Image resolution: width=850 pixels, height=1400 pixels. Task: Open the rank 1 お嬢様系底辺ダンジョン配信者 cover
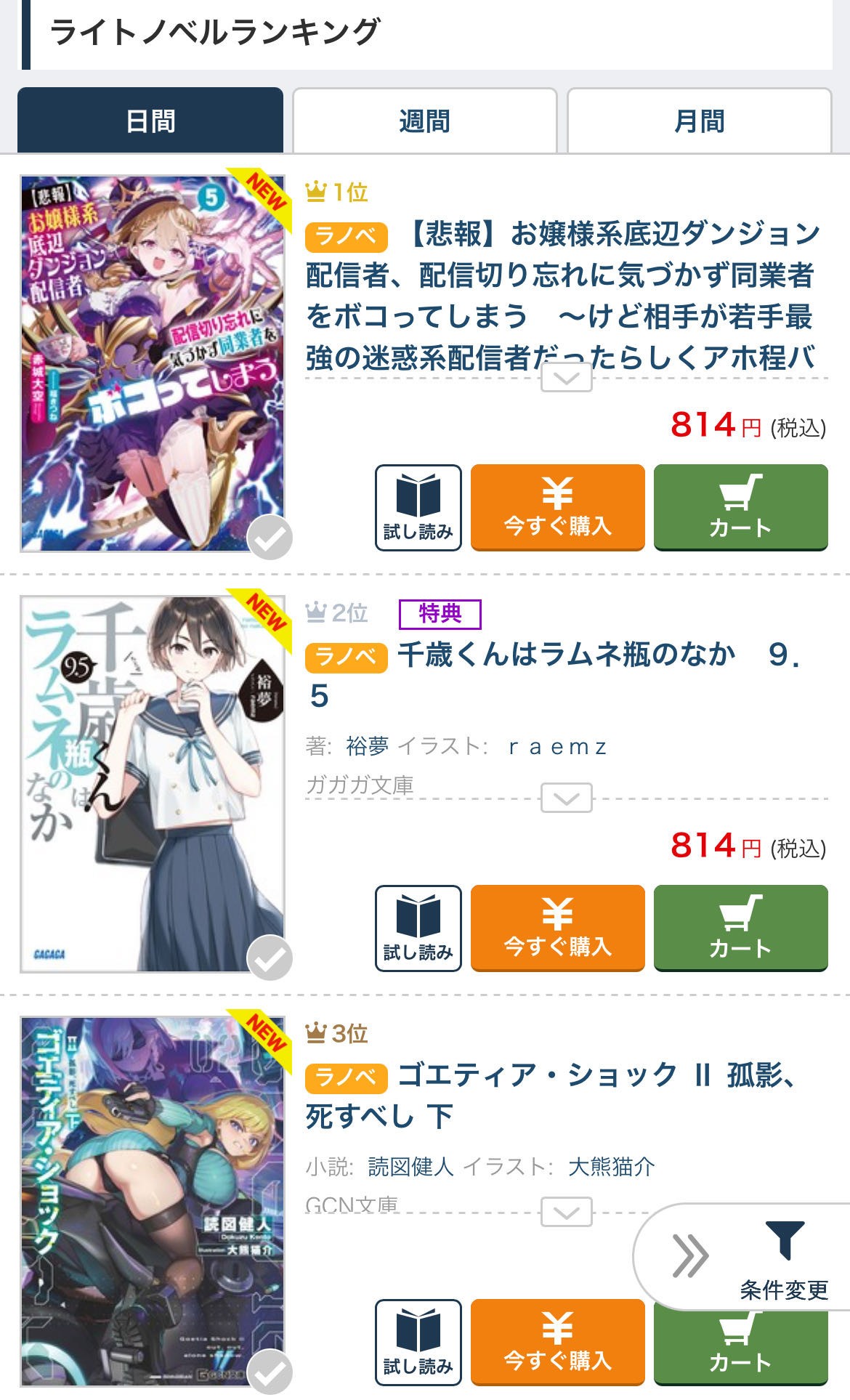[x=152, y=363]
